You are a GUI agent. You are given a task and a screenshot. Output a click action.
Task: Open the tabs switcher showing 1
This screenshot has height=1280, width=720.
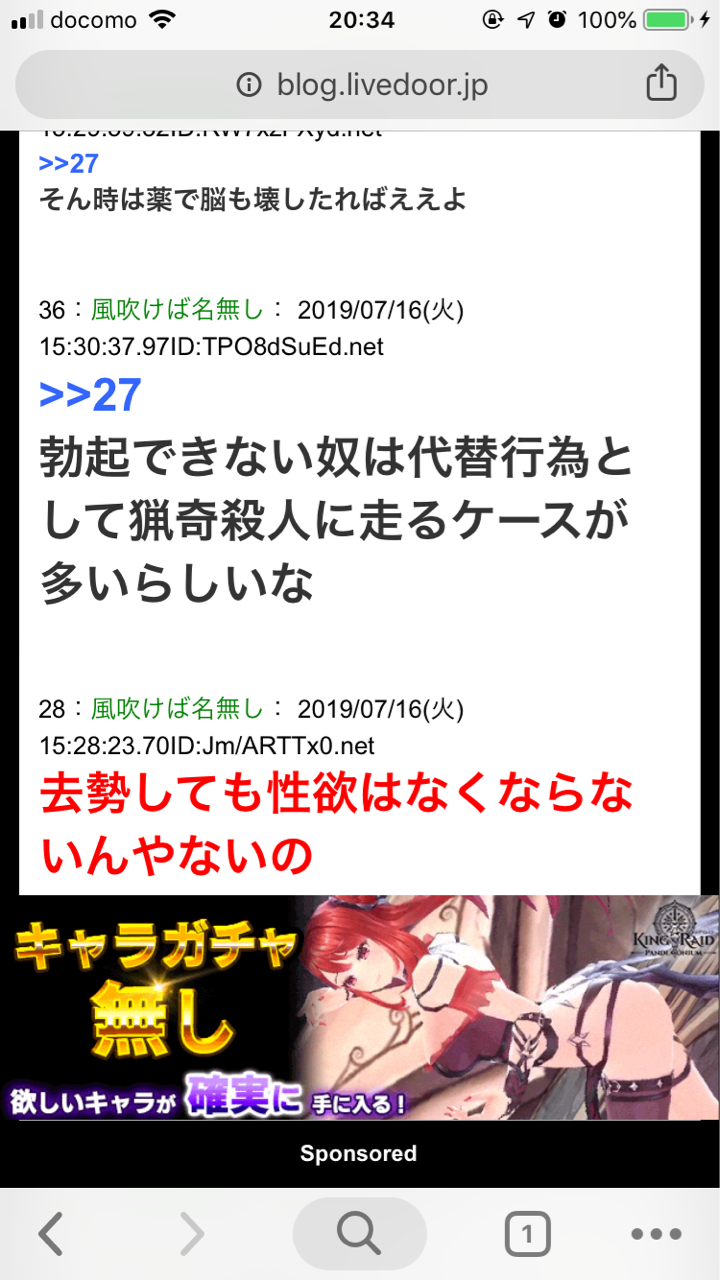(527, 1235)
